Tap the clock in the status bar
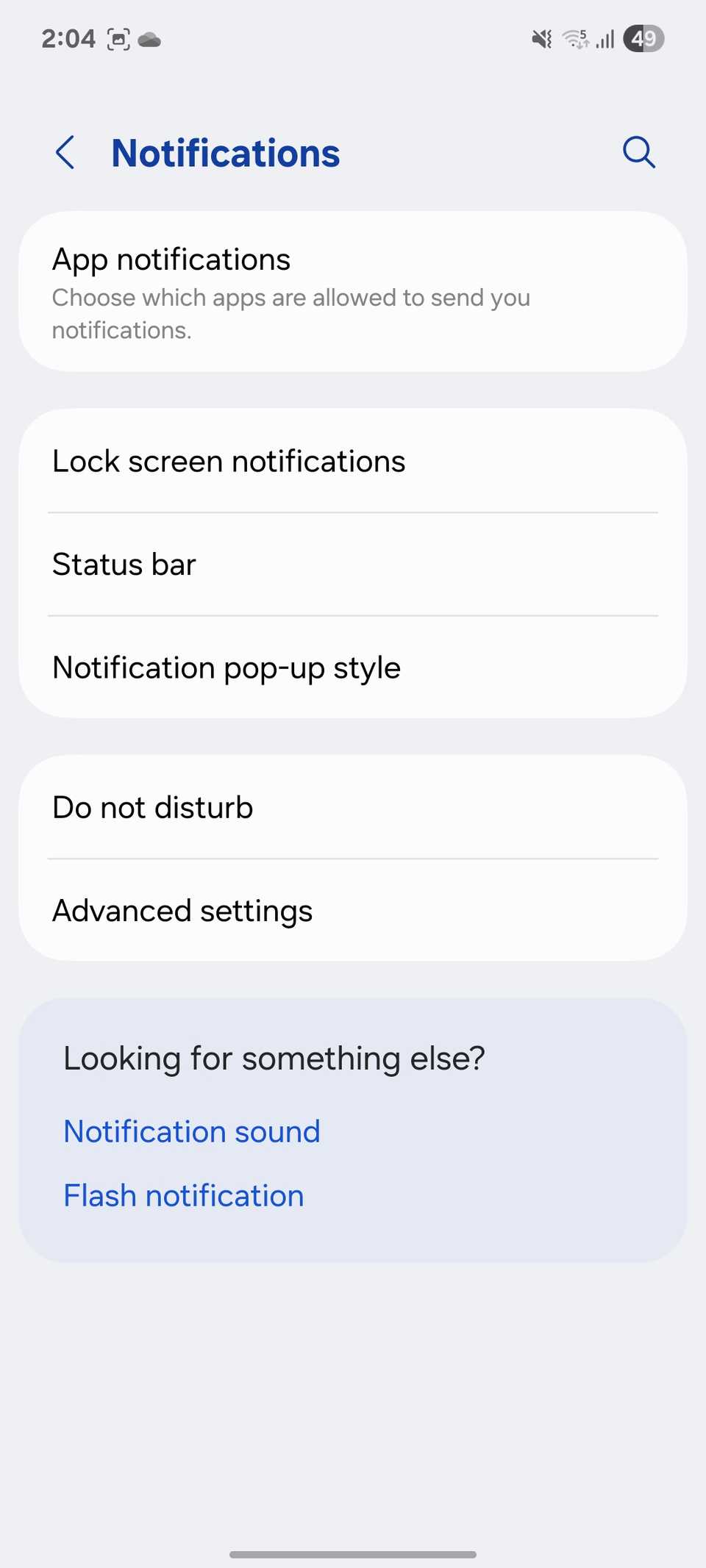 (68, 38)
